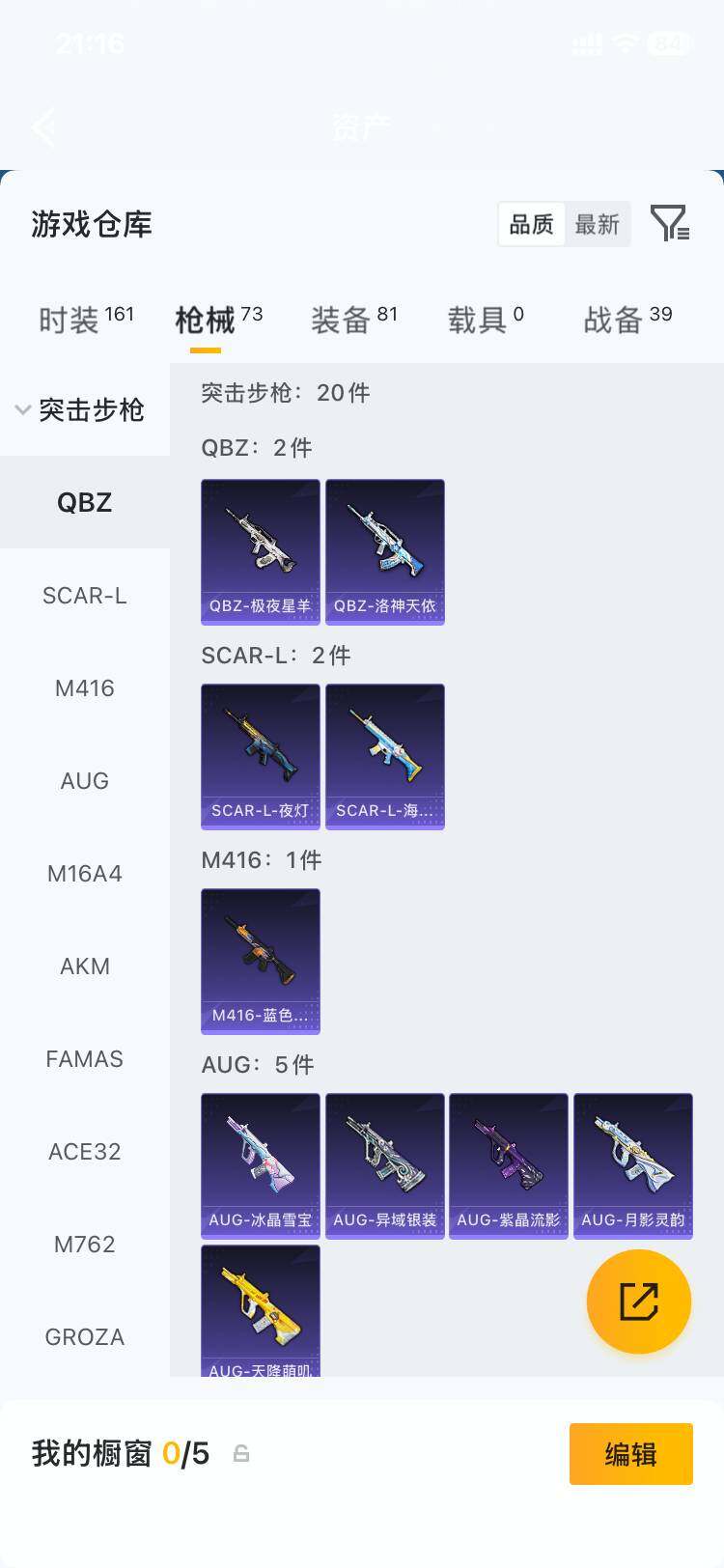Open the AUG-紫晶流影 skin card
The height and width of the screenshot is (1568, 724).
pyautogui.click(x=509, y=1166)
